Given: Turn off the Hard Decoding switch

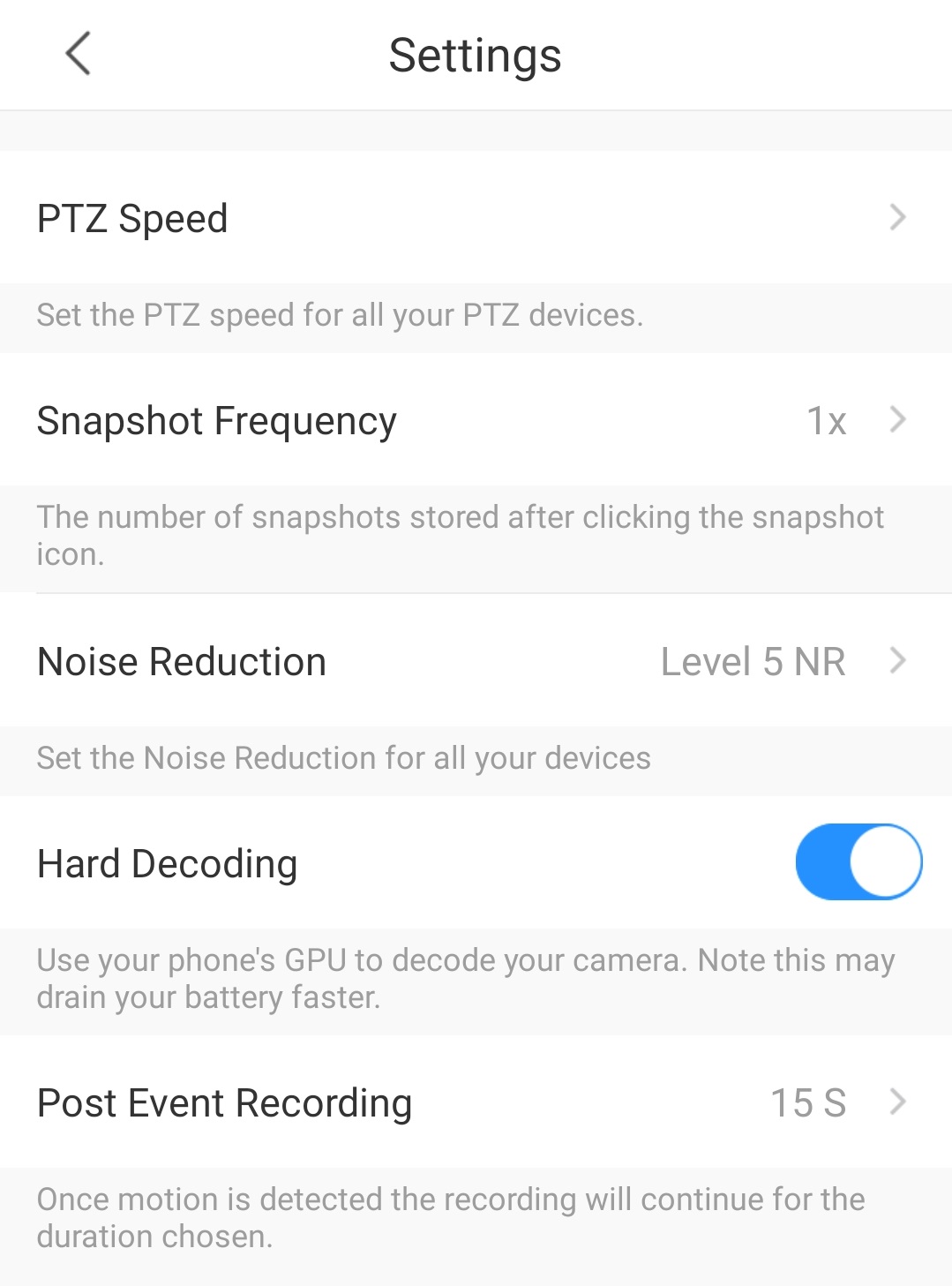Looking at the screenshot, I should point(858,862).
